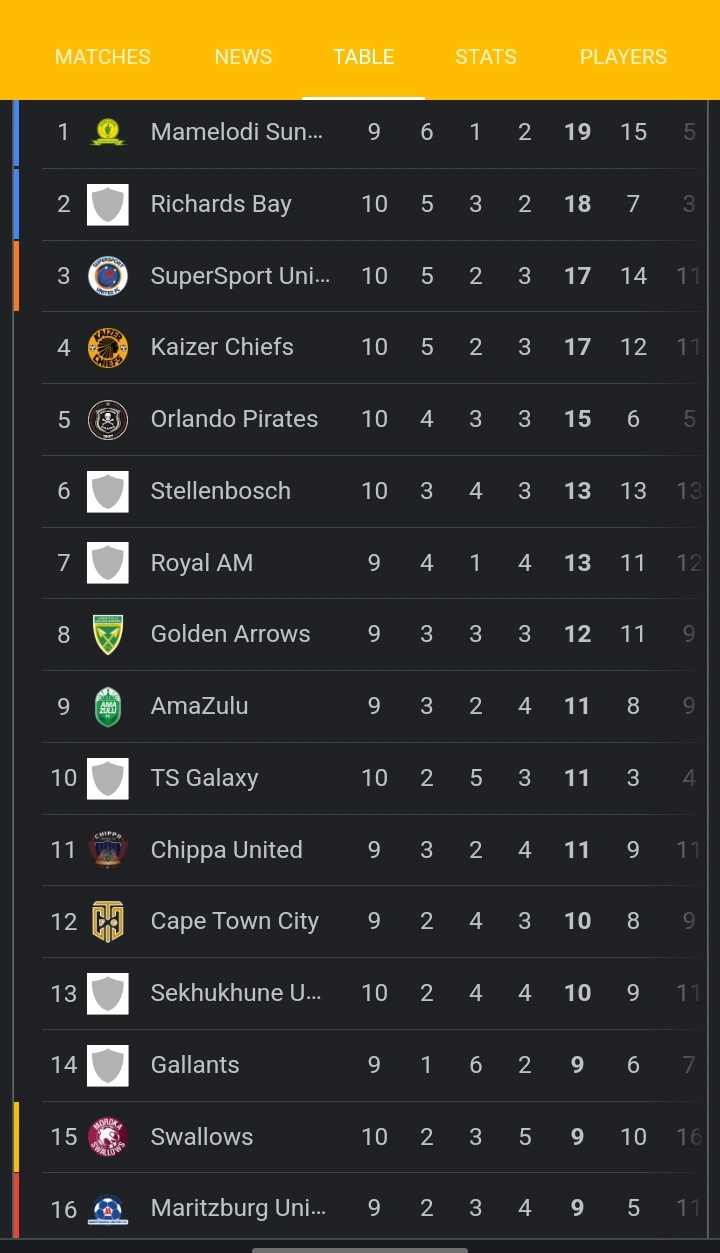720x1253 pixels.
Task: Open Kaizer Chiefs team details
Action: 372,347
